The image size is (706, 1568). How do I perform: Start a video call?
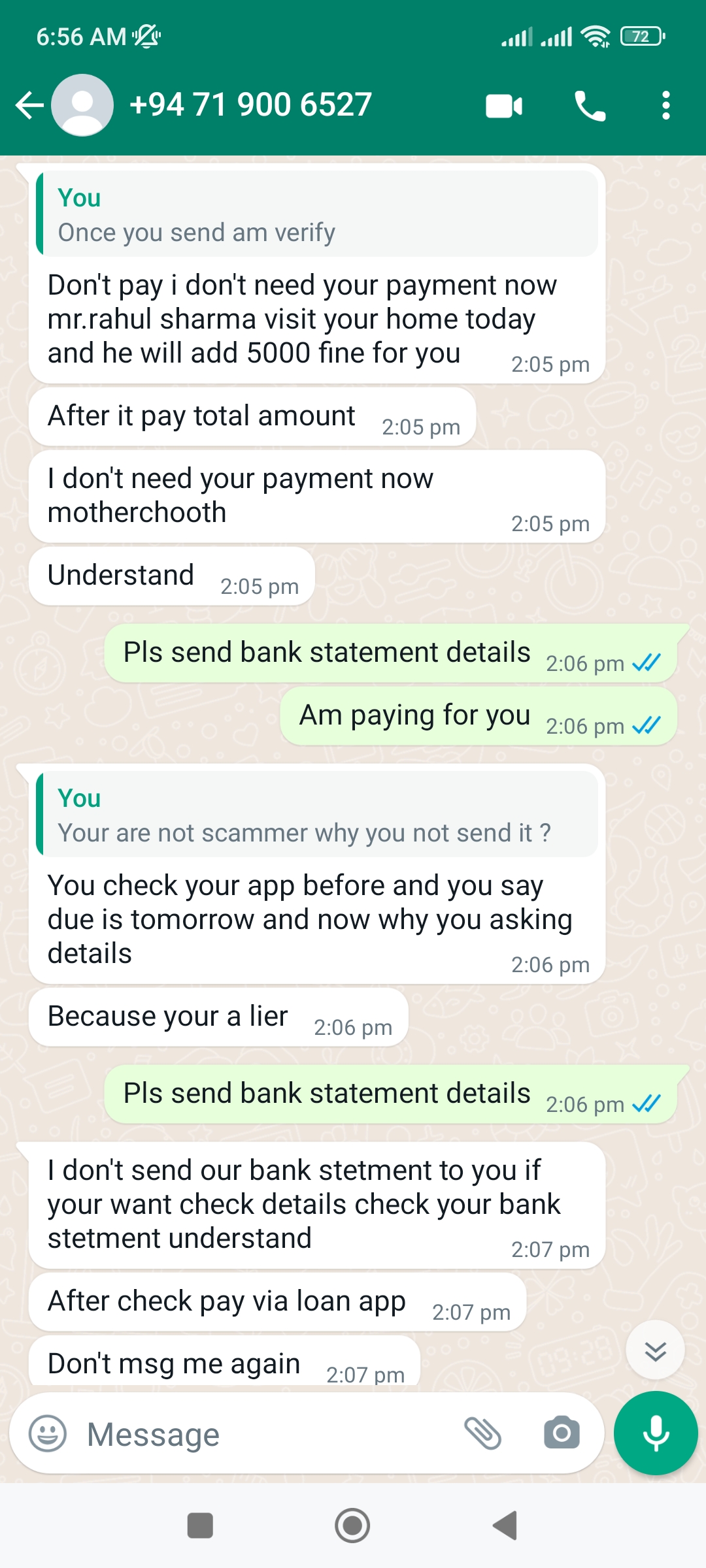(x=504, y=106)
